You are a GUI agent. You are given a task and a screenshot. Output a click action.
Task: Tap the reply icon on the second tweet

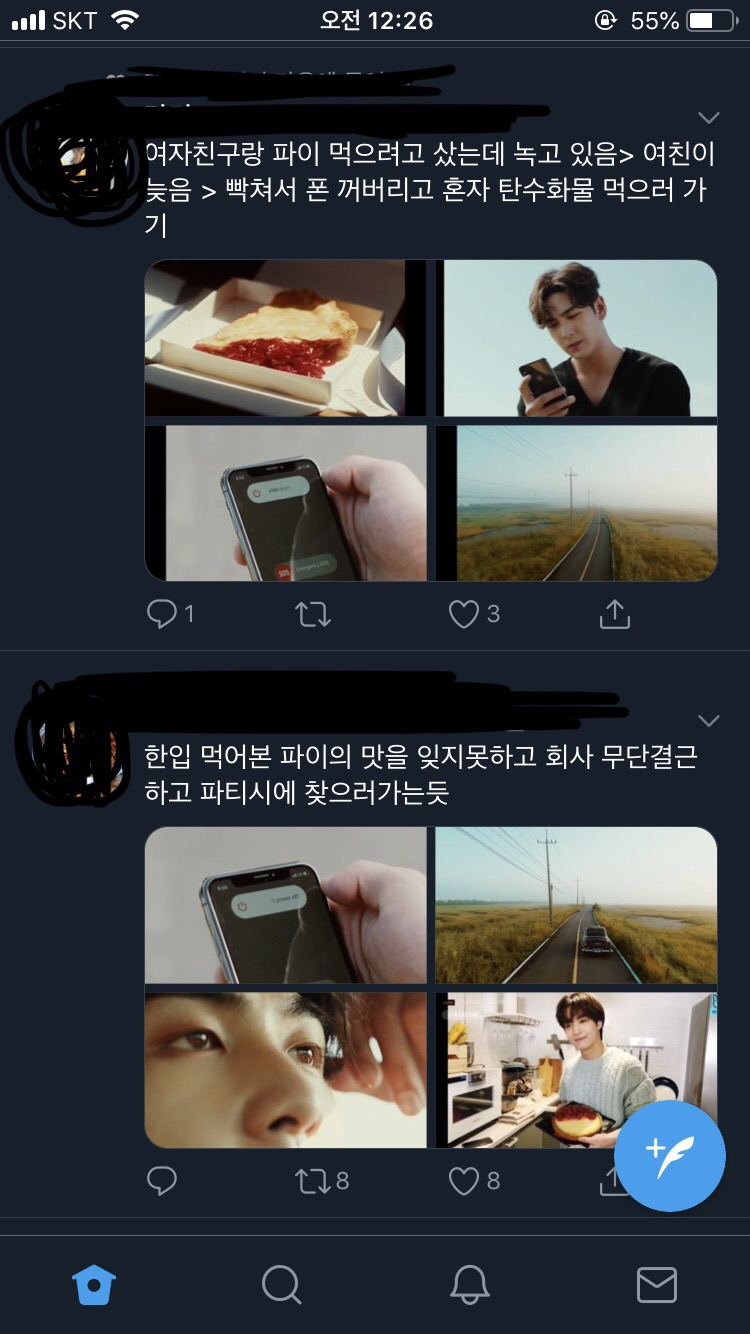[162, 1180]
